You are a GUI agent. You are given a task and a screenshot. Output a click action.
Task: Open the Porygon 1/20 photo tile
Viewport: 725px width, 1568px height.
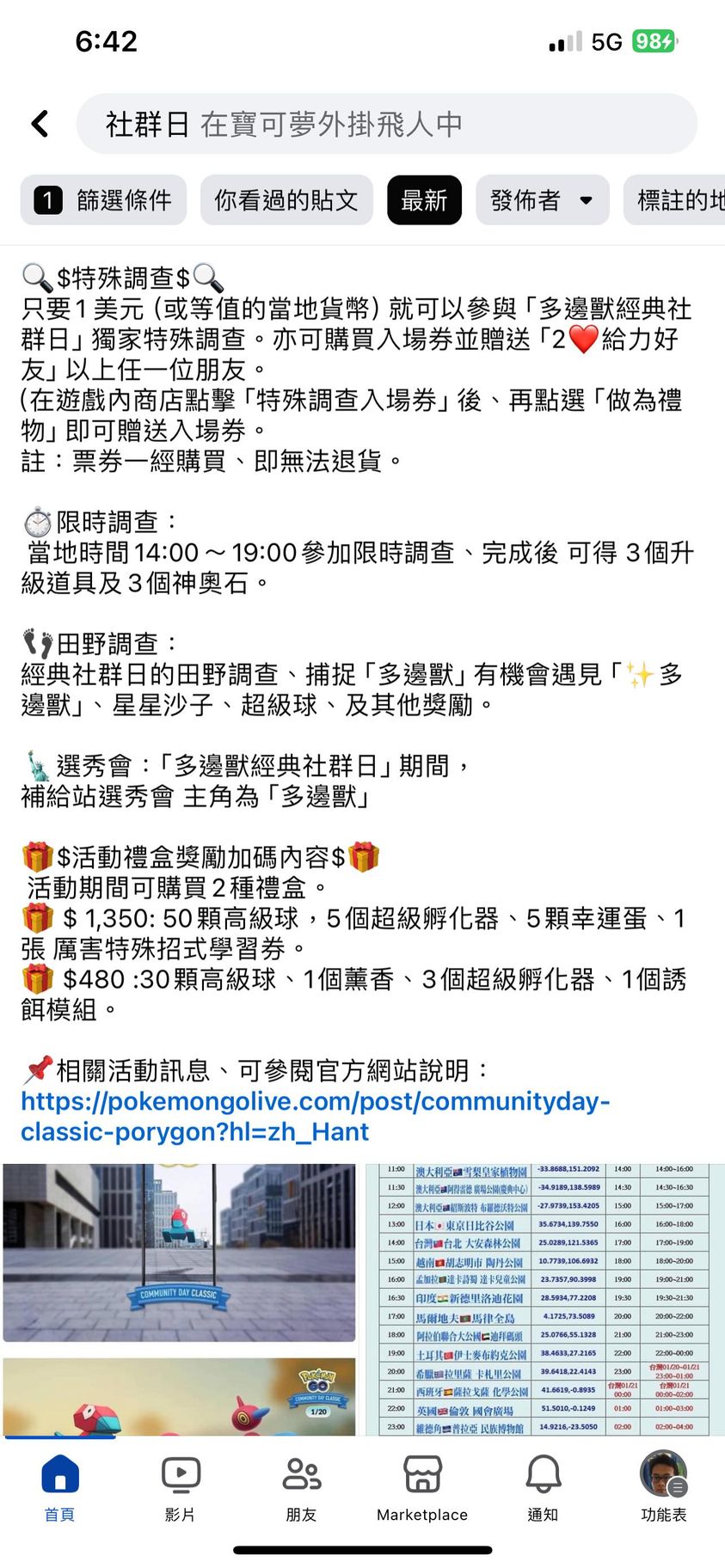[x=179, y=1396]
